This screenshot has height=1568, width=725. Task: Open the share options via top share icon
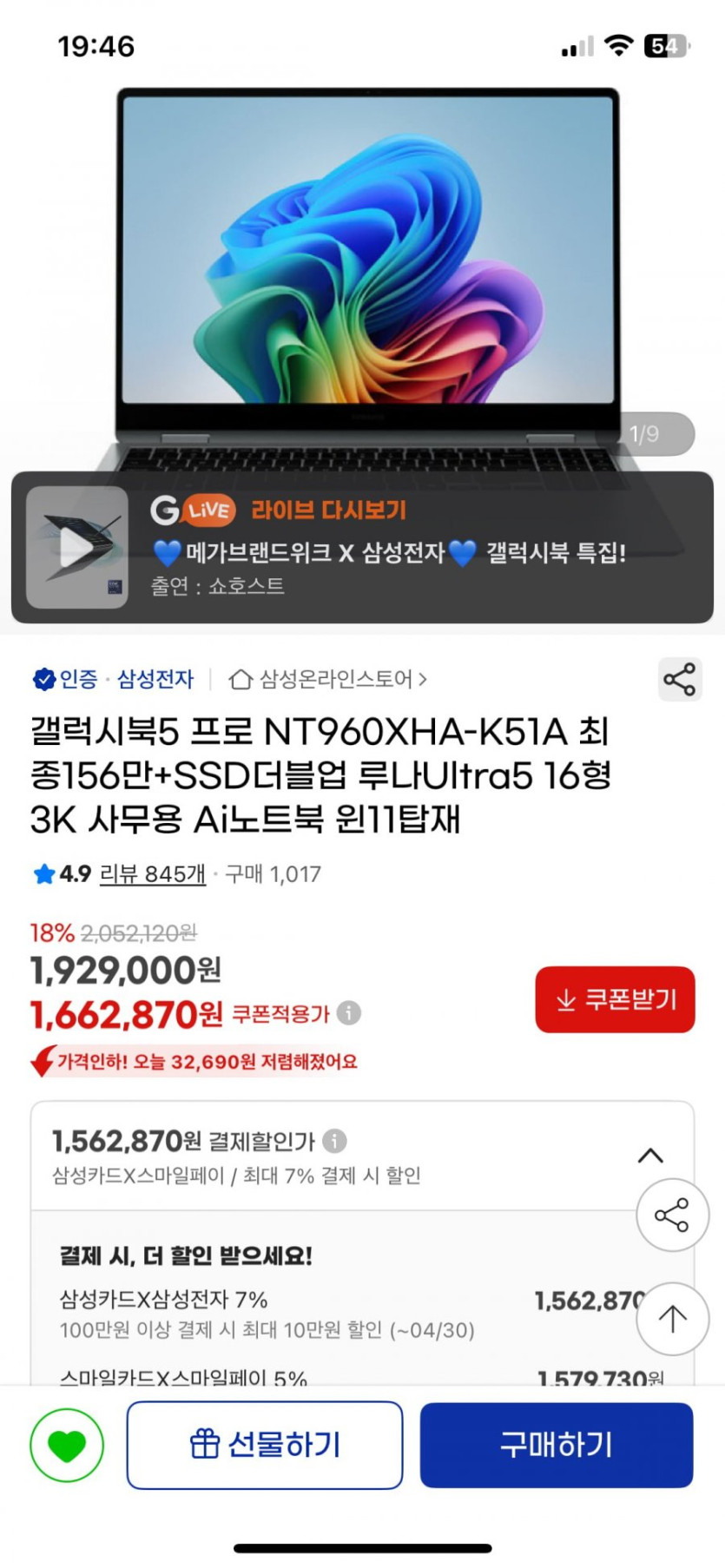coord(678,680)
